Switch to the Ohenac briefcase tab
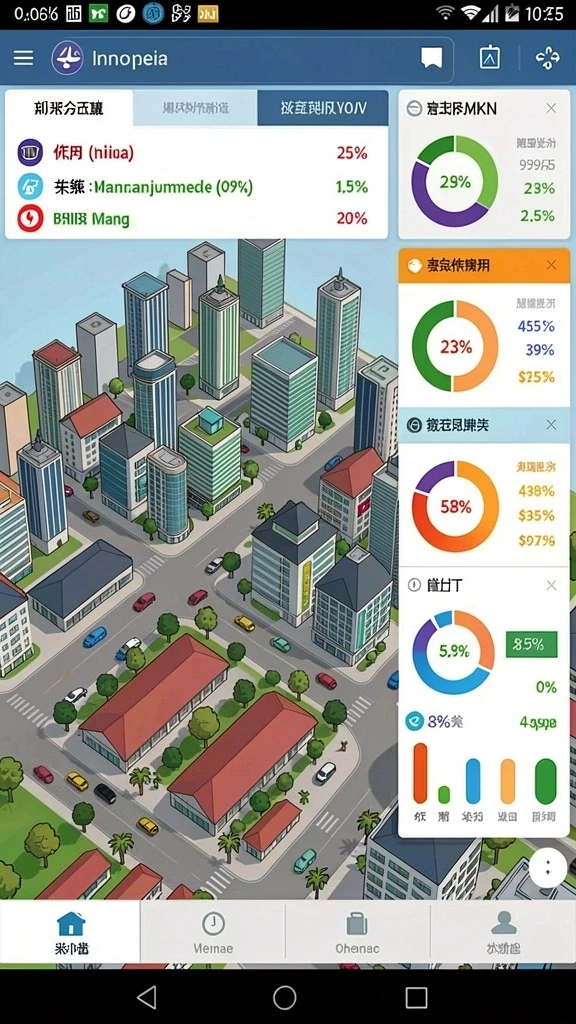The image size is (576, 1024). (357, 932)
